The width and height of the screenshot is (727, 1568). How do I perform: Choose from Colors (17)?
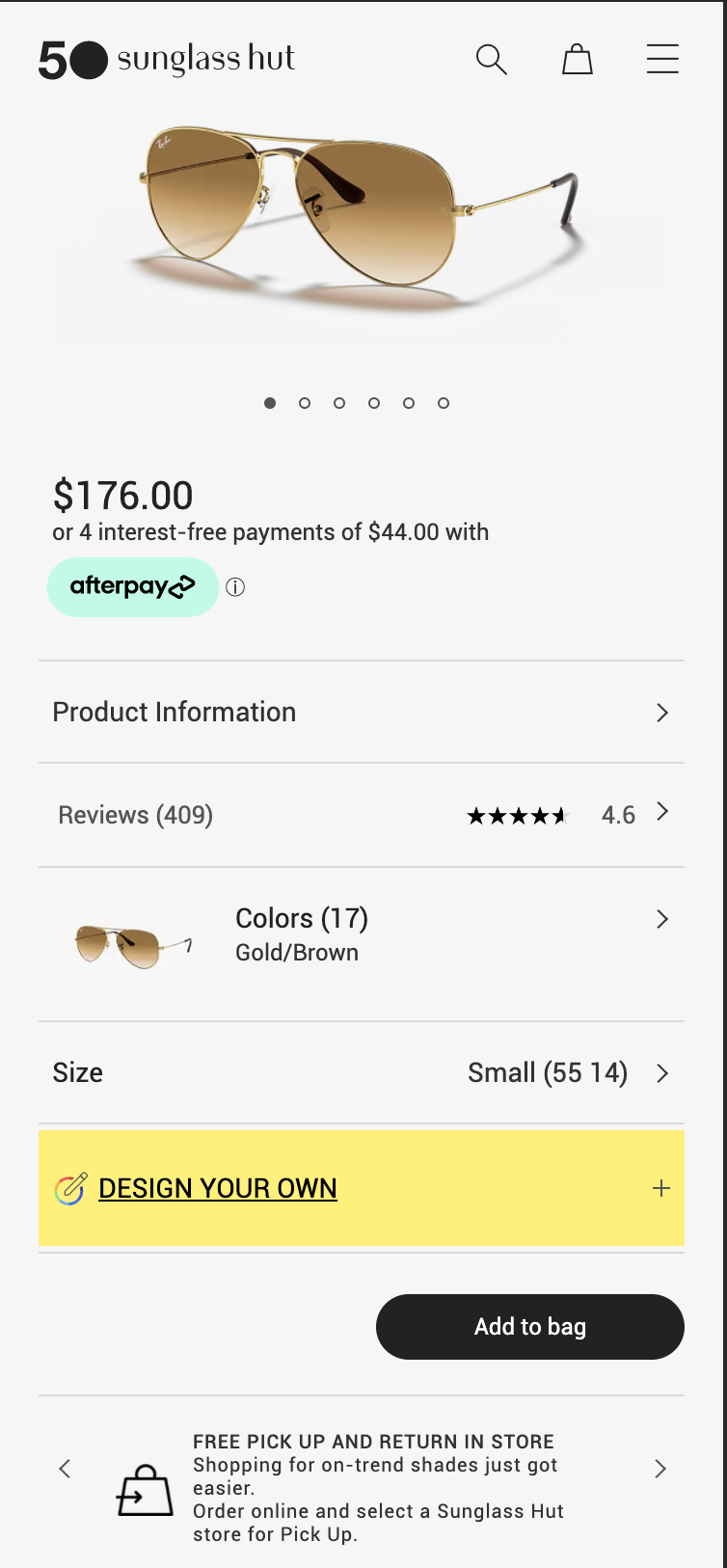coord(361,935)
